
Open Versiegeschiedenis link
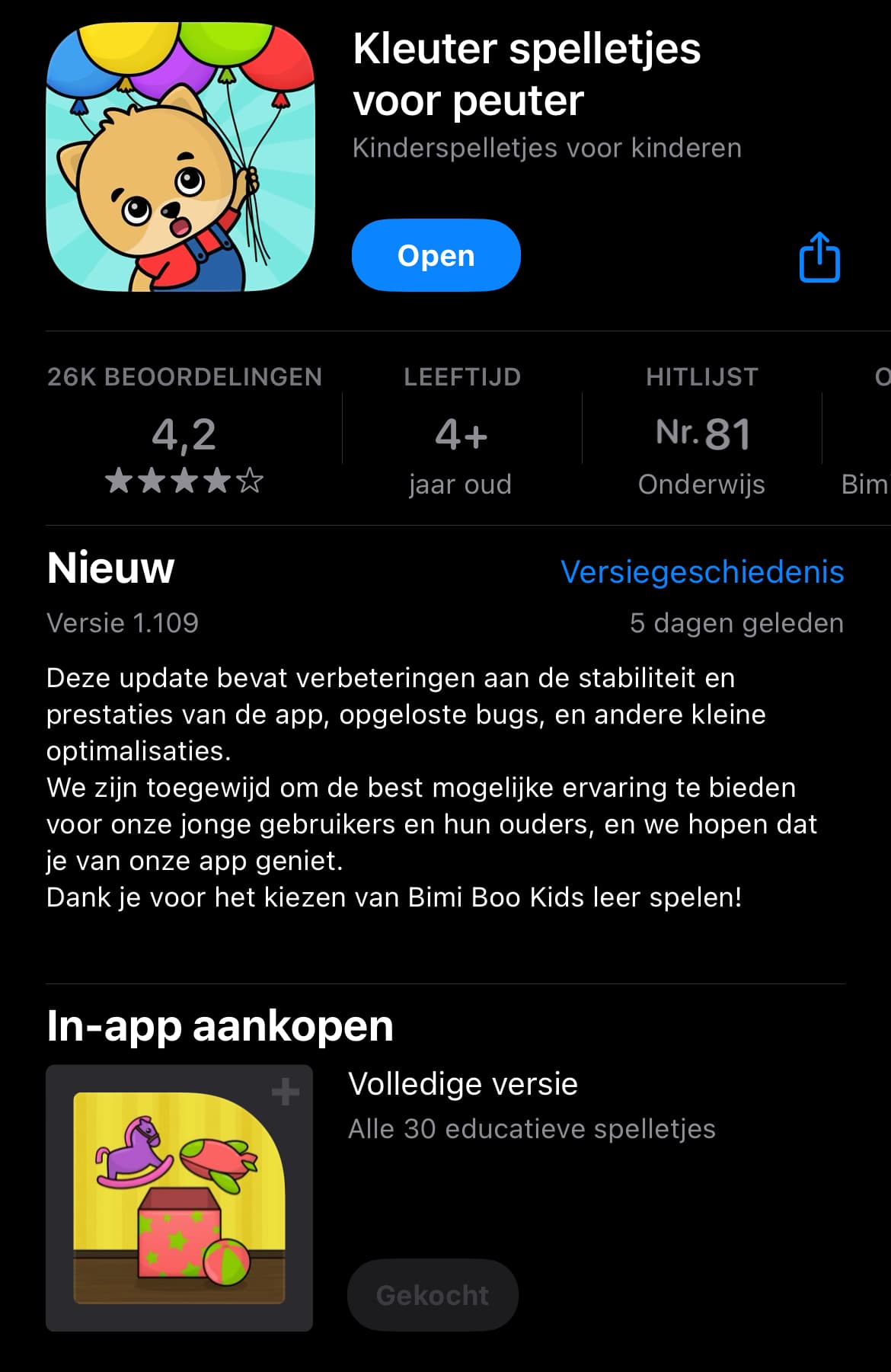click(701, 571)
